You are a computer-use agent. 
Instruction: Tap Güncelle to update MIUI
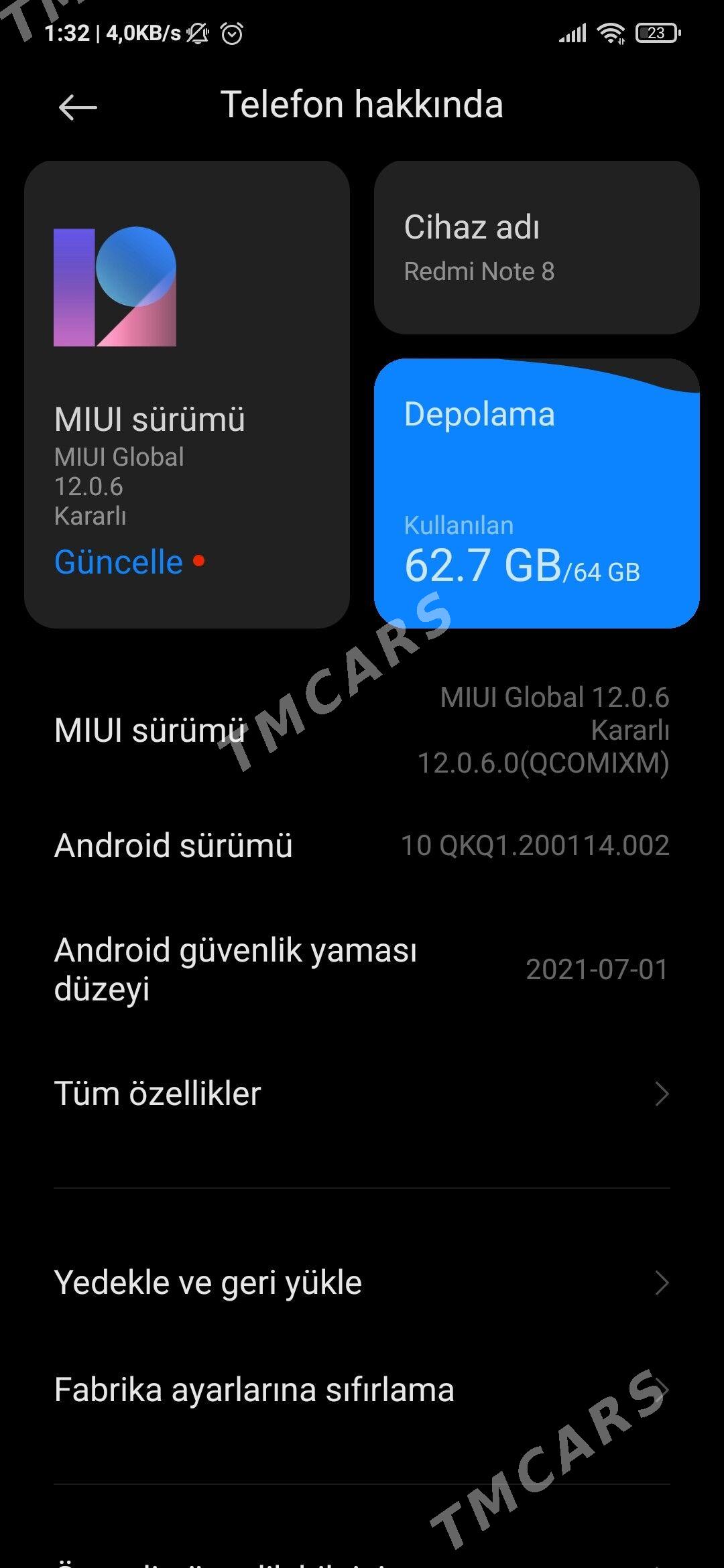119,562
